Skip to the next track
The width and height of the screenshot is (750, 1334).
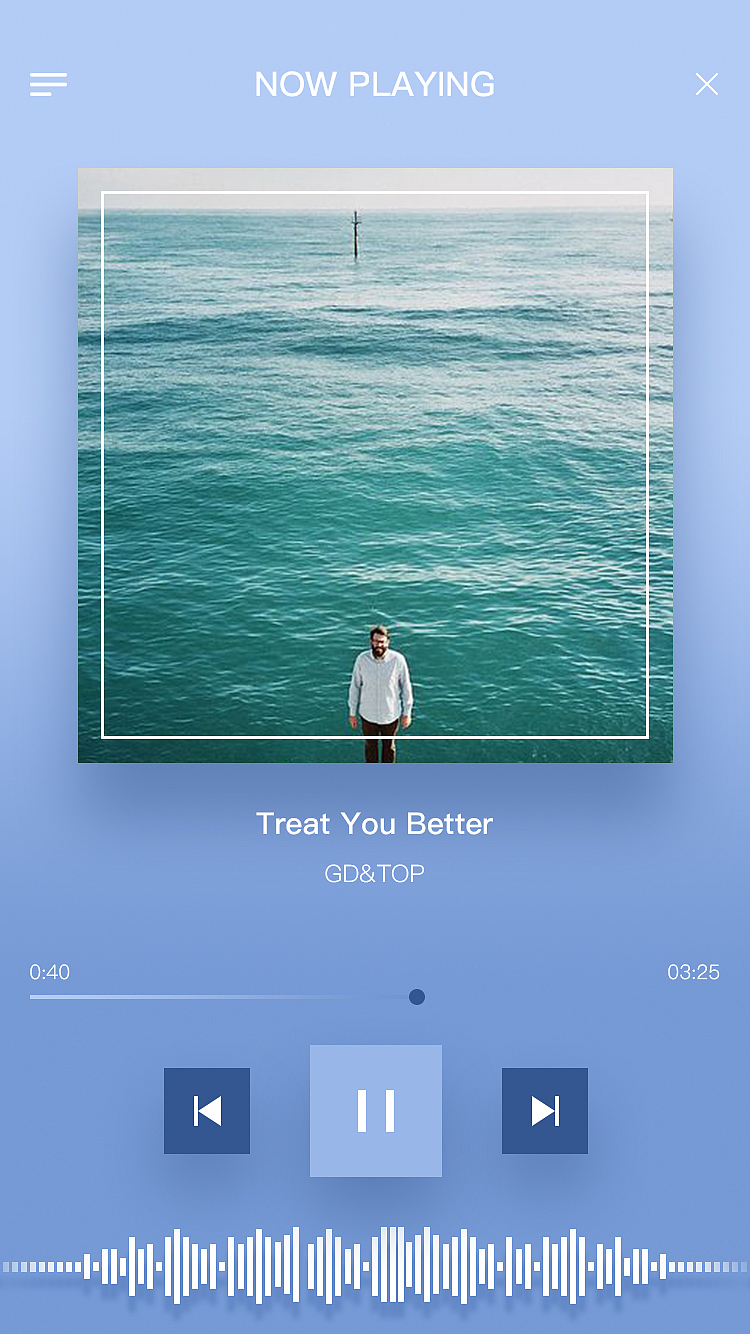click(545, 1111)
